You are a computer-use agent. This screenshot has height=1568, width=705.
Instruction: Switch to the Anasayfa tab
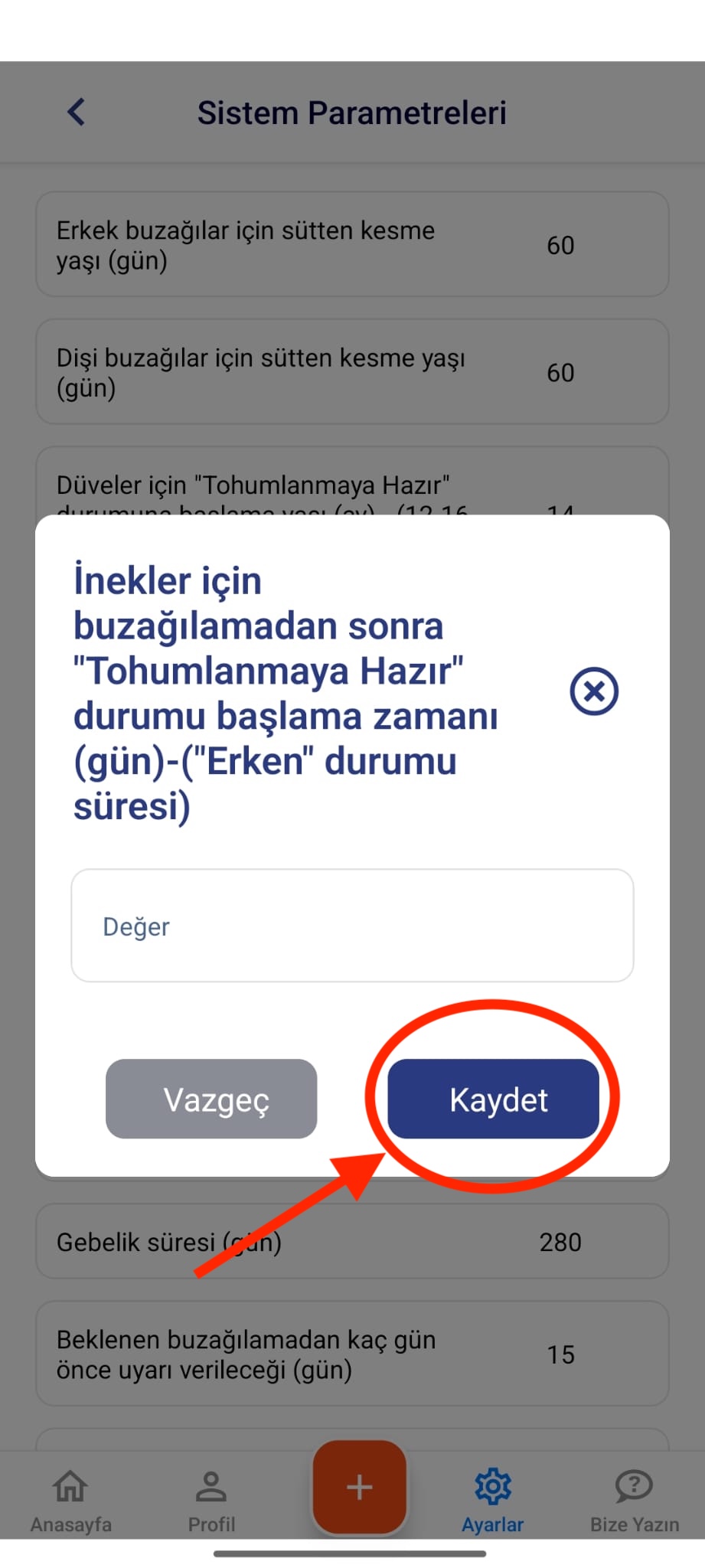click(x=70, y=1500)
